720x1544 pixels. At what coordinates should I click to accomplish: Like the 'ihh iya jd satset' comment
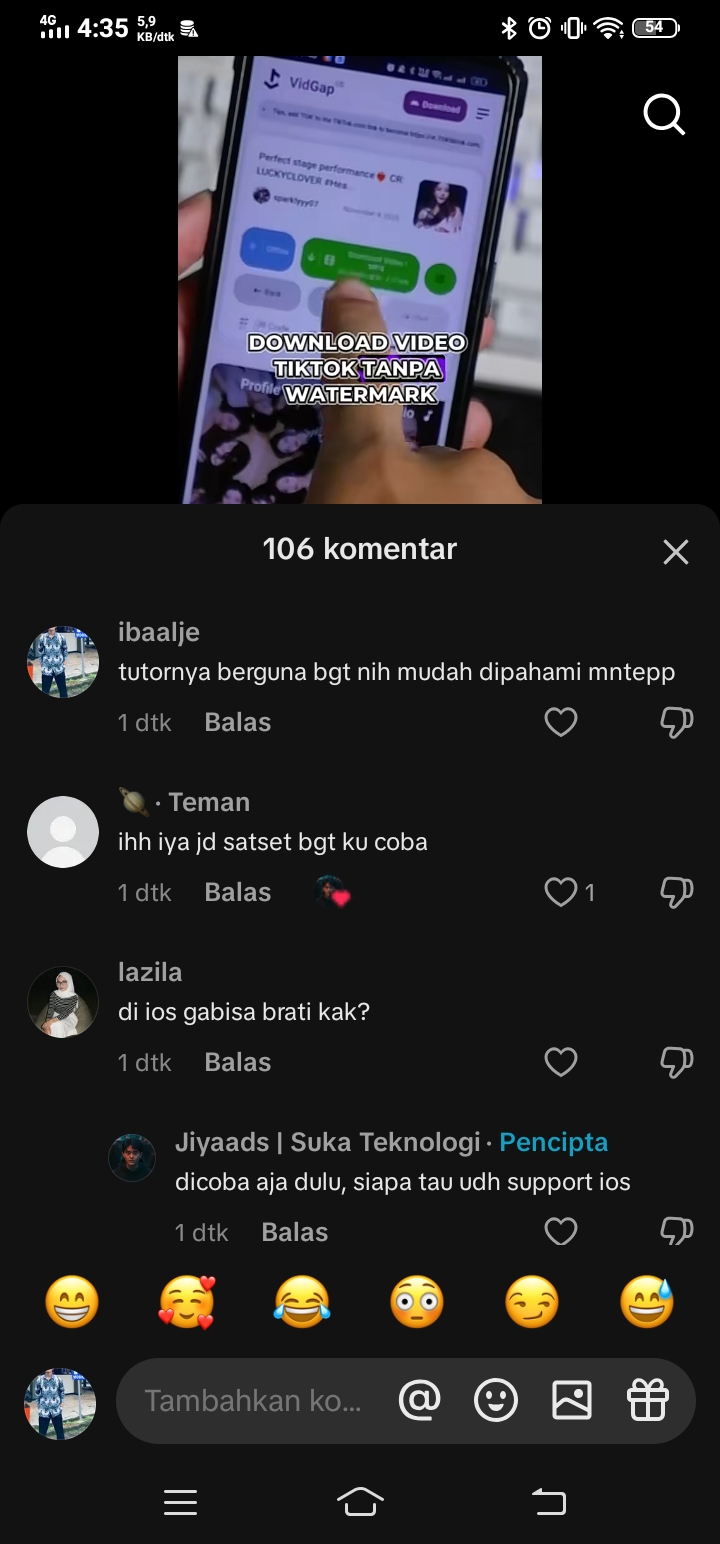pos(561,892)
